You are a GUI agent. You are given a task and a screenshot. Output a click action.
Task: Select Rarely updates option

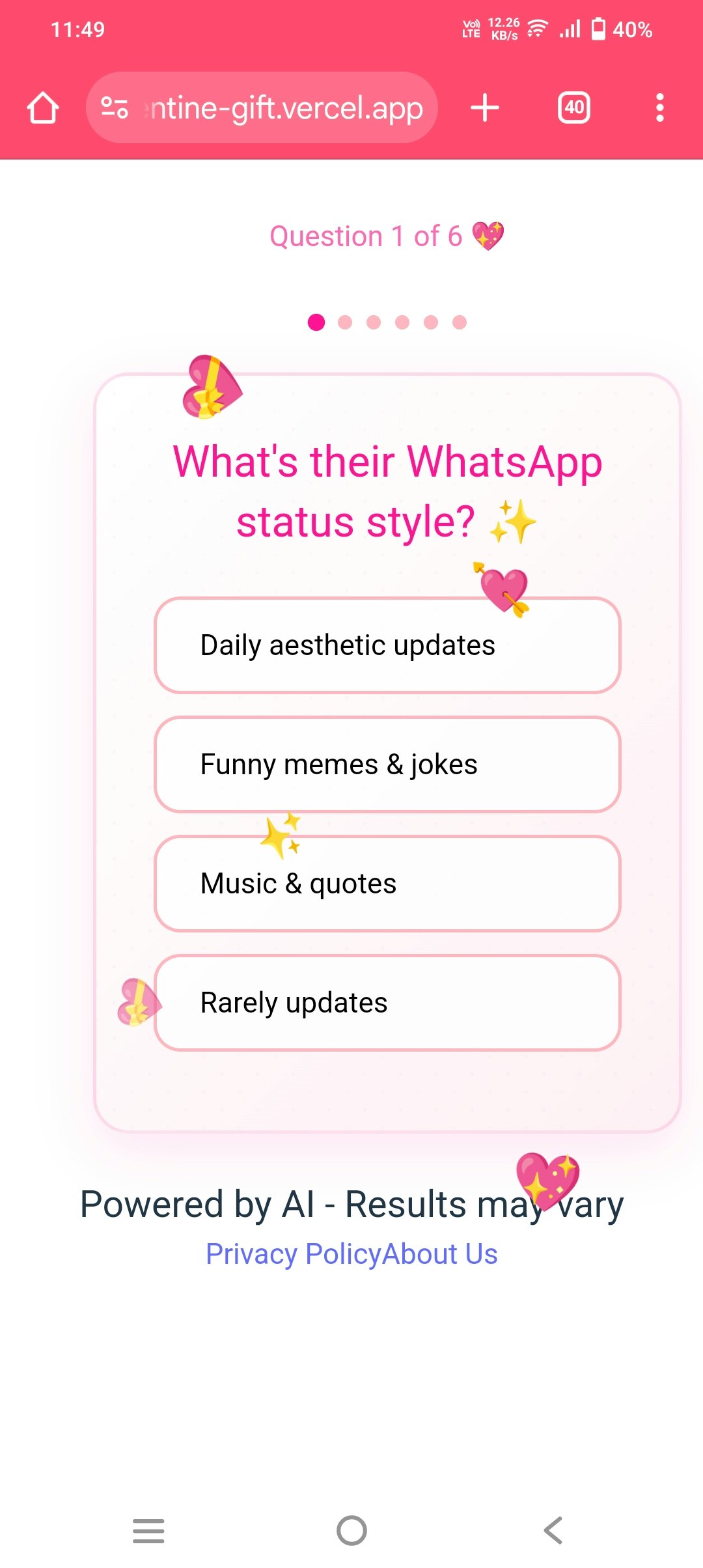[x=387, y=1003]
